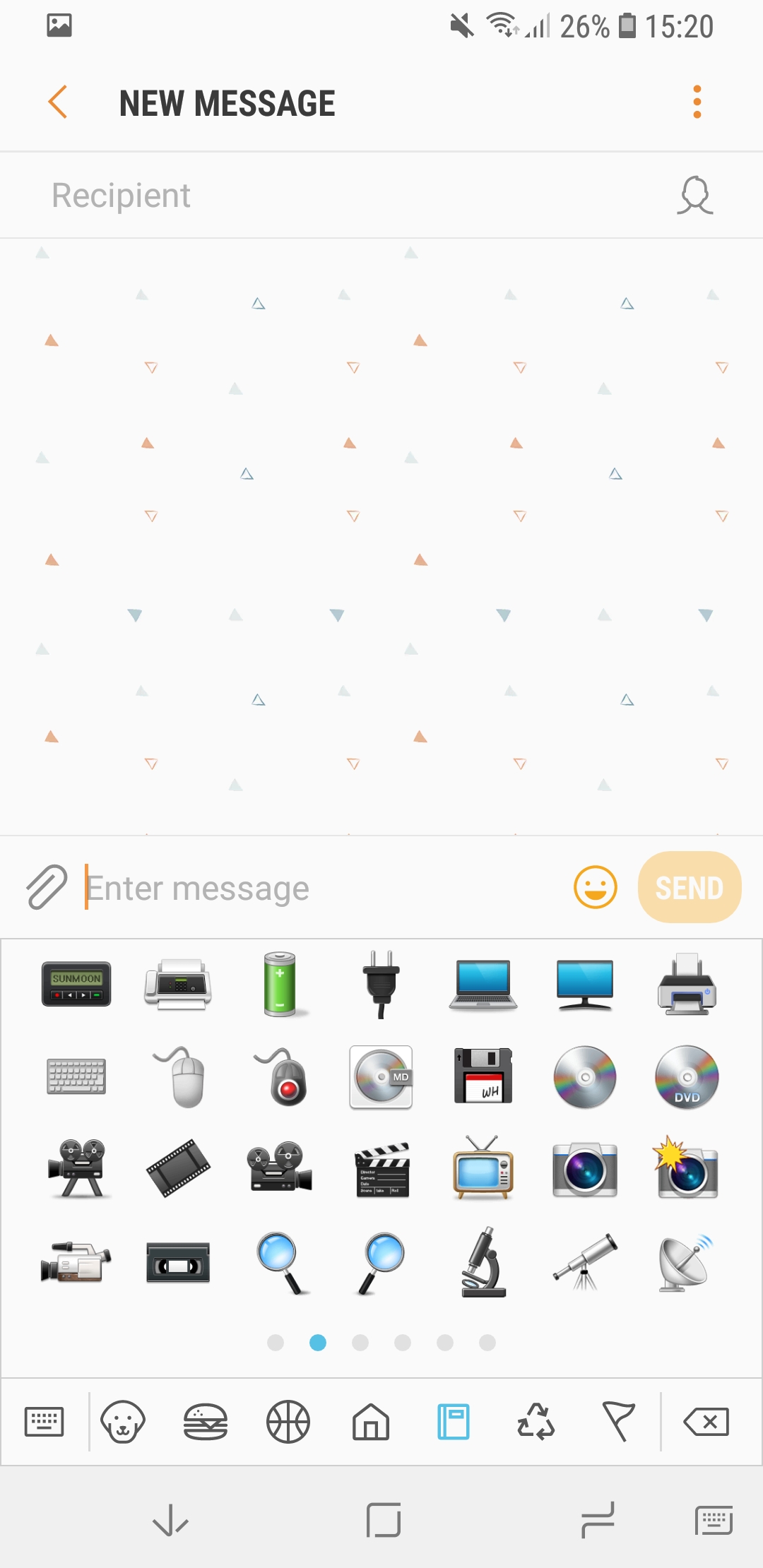Switch to the flags emoji category
This screenshot has height=1568, width=763.
[619, 1421]
